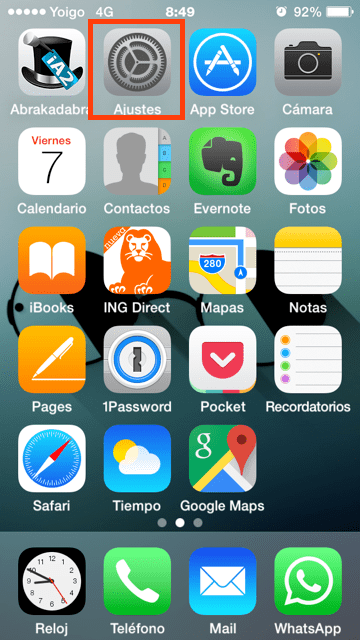
Task: Launch Evernote
Action: (x=222, y=161)
